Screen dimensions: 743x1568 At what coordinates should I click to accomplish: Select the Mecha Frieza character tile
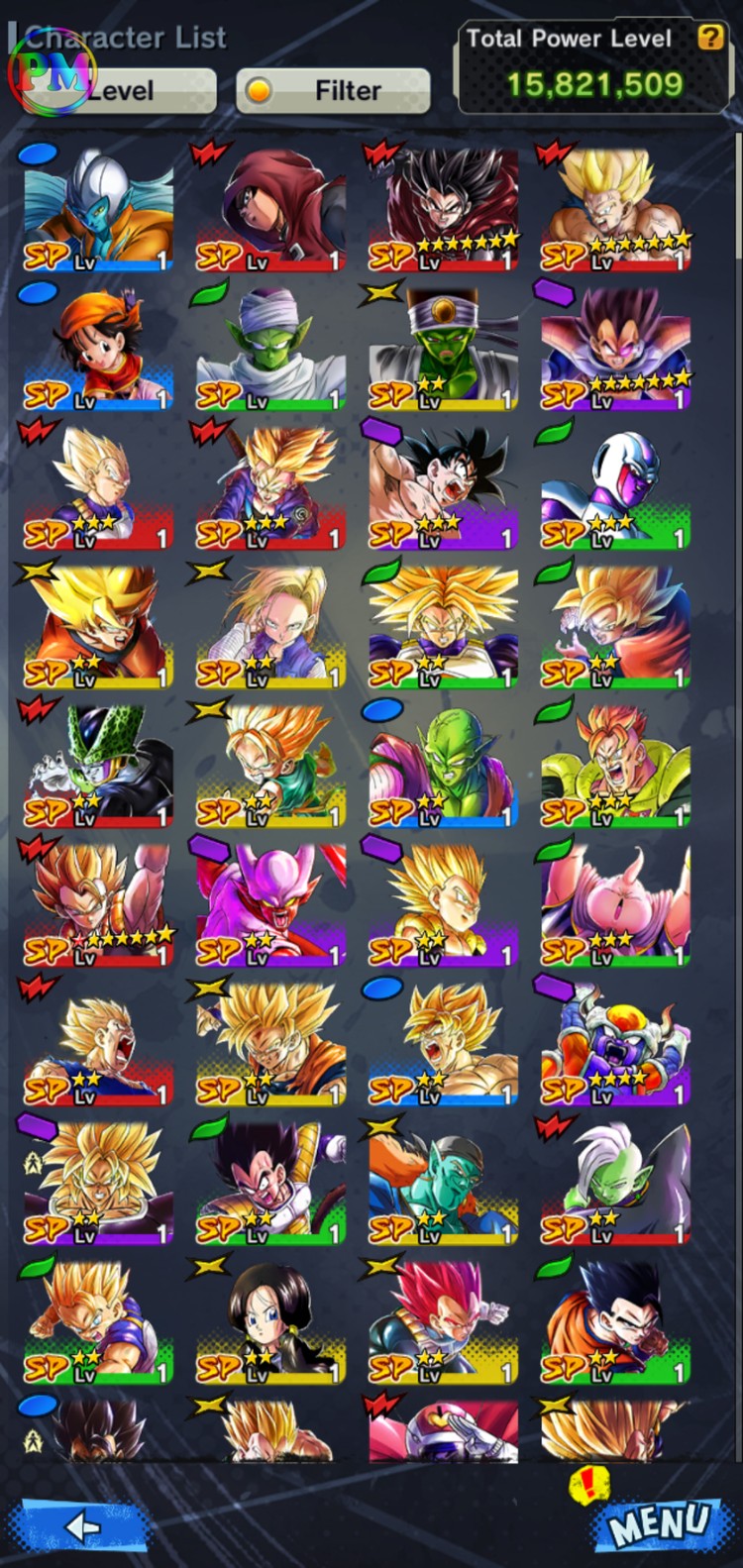615,1042
